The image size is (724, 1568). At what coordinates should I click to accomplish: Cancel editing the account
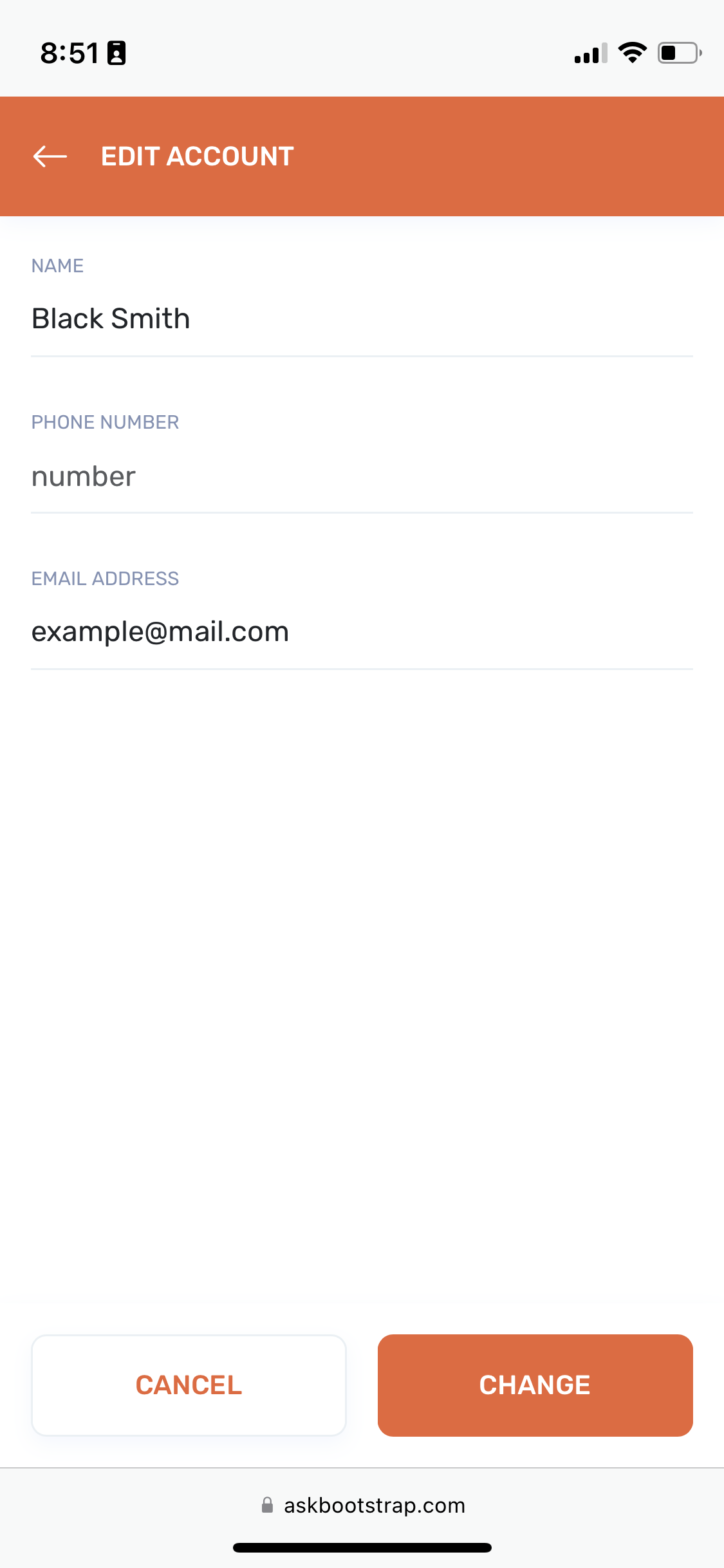(189, 1385)
